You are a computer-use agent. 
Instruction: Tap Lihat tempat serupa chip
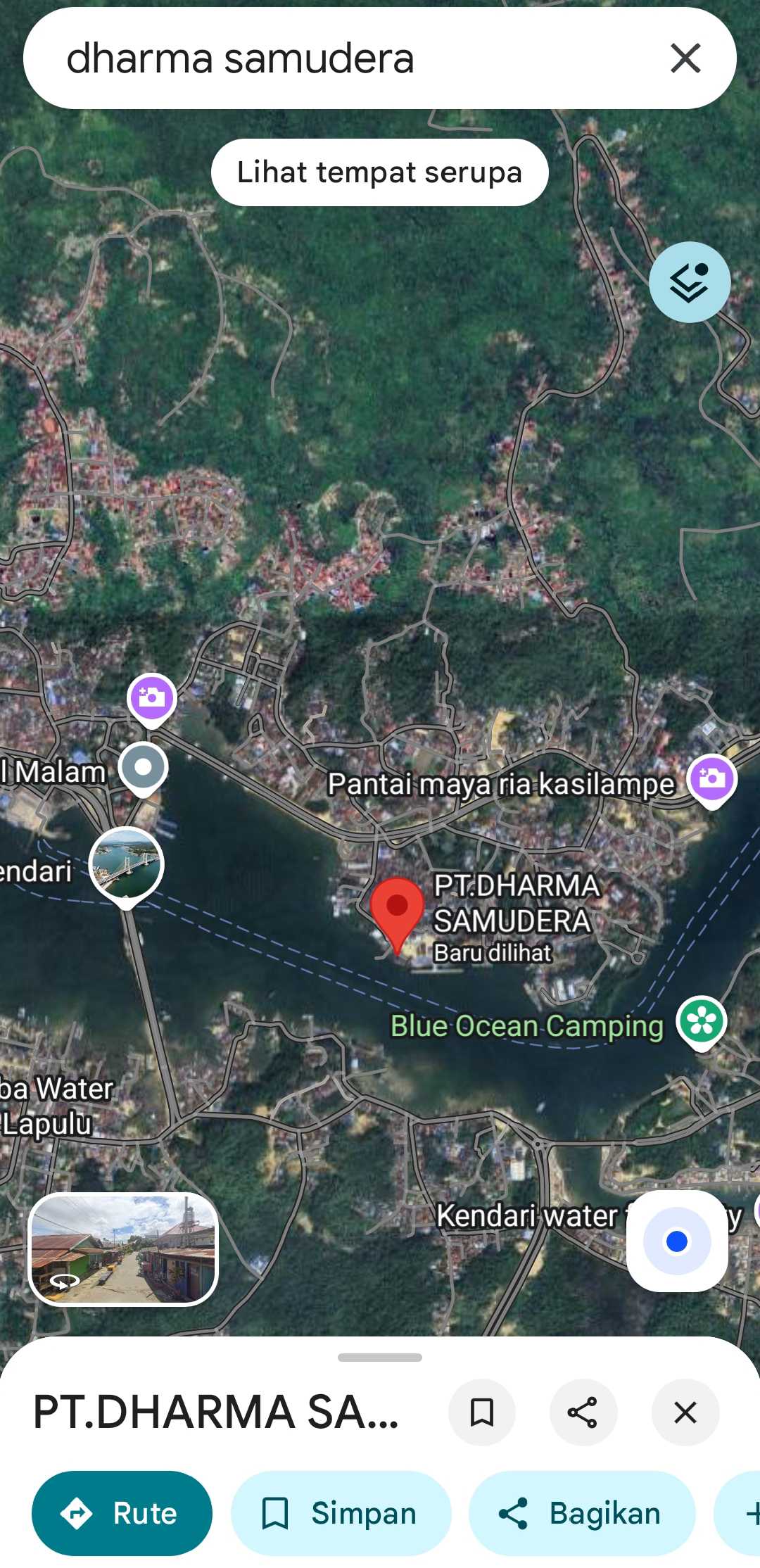pyautogui.click(x=379, y=172)
